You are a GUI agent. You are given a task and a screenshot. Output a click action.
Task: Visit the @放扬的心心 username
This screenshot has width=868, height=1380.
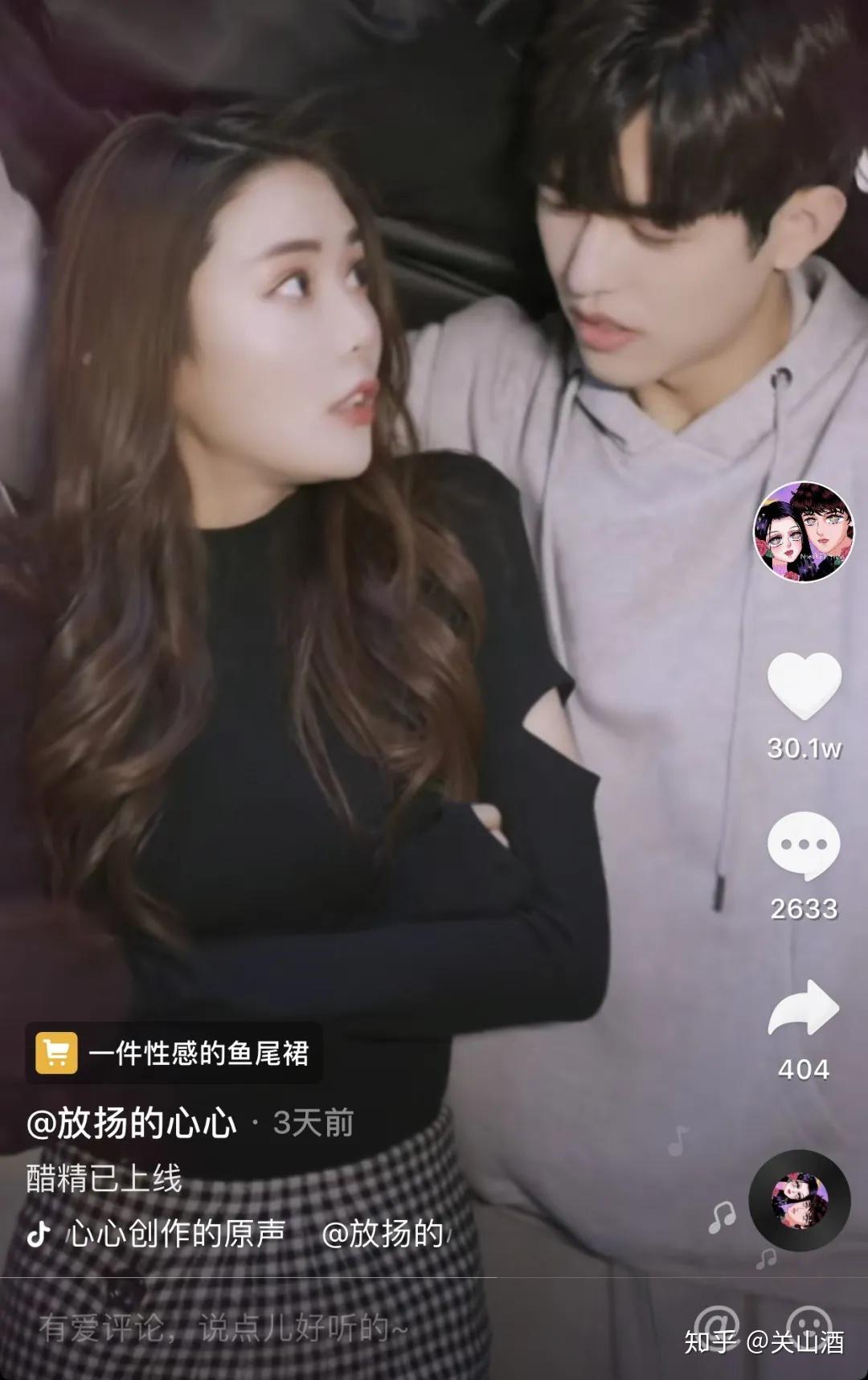click(132, 1123)
